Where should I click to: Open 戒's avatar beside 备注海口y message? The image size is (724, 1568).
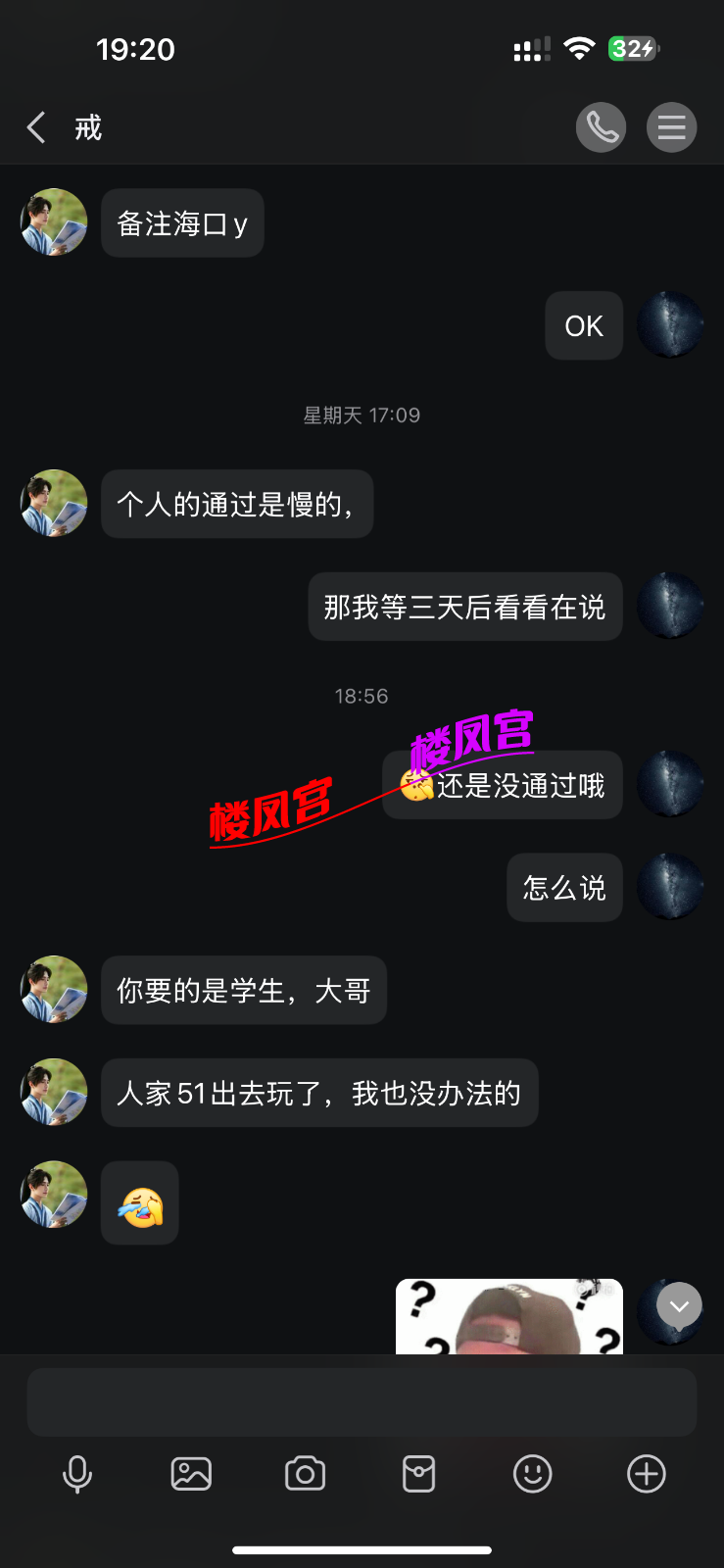pyautogui.click(x=54, y=222)
